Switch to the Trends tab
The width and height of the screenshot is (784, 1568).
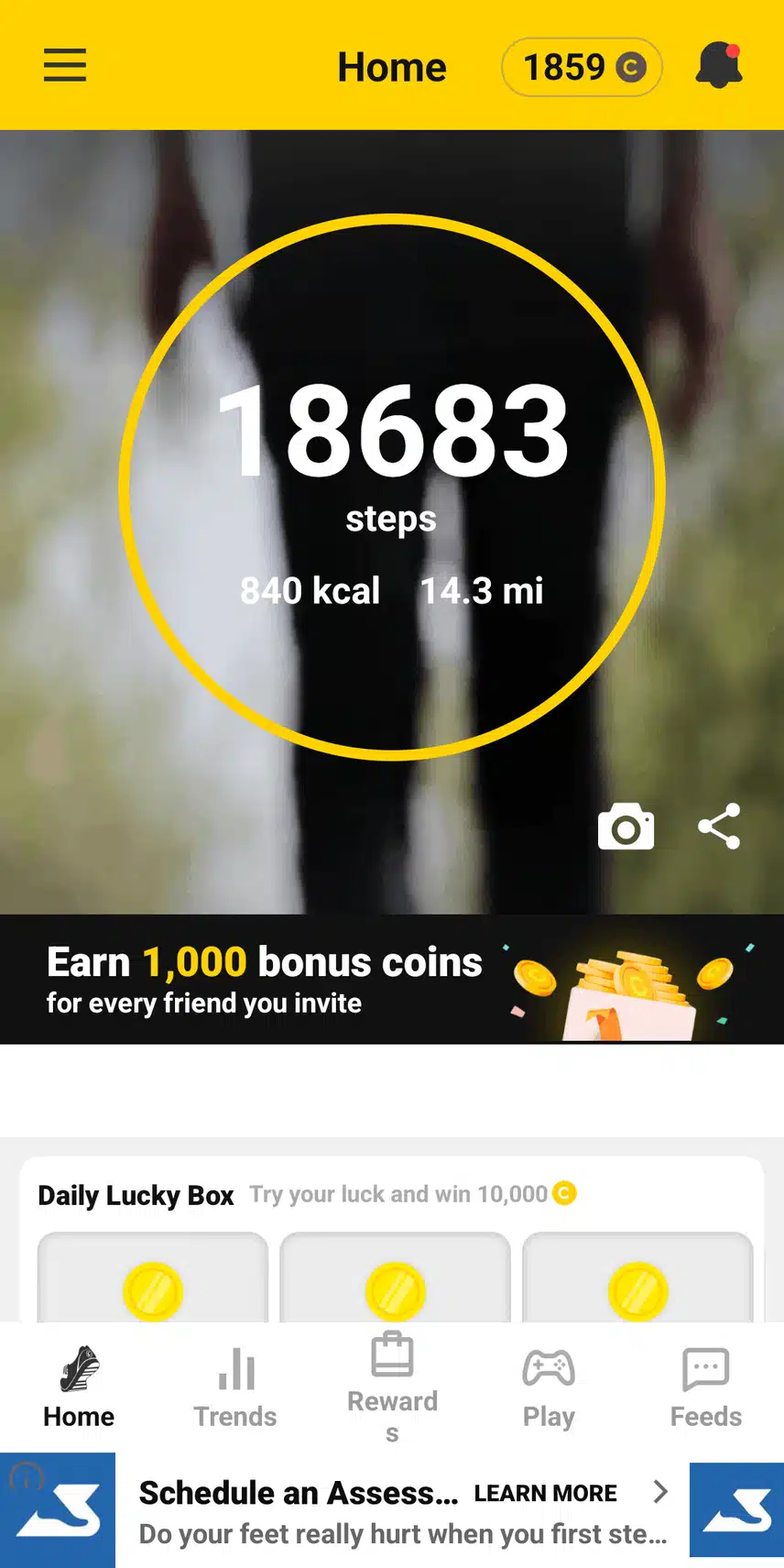[235, 1388]
